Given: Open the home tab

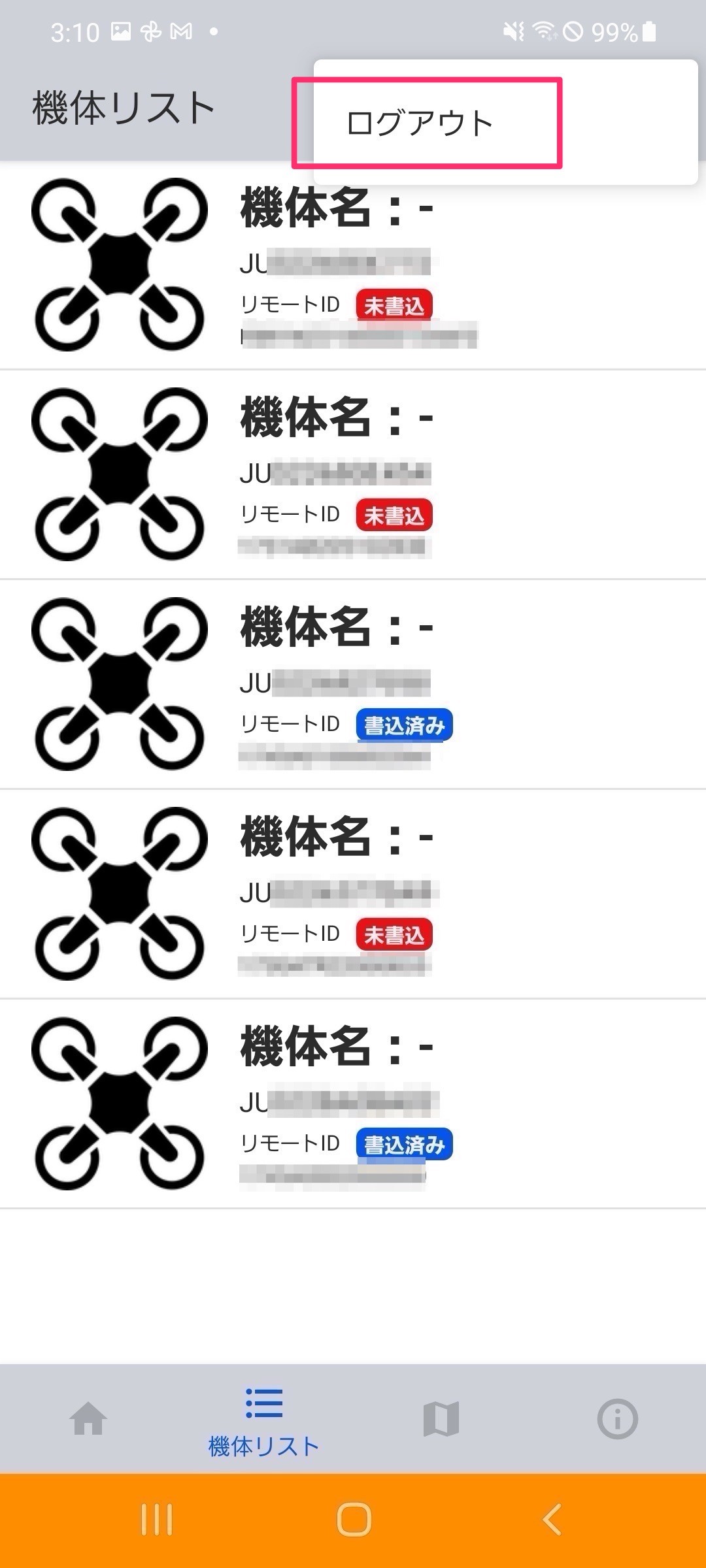Looking at the screenshot, I should click(88, 1419).
